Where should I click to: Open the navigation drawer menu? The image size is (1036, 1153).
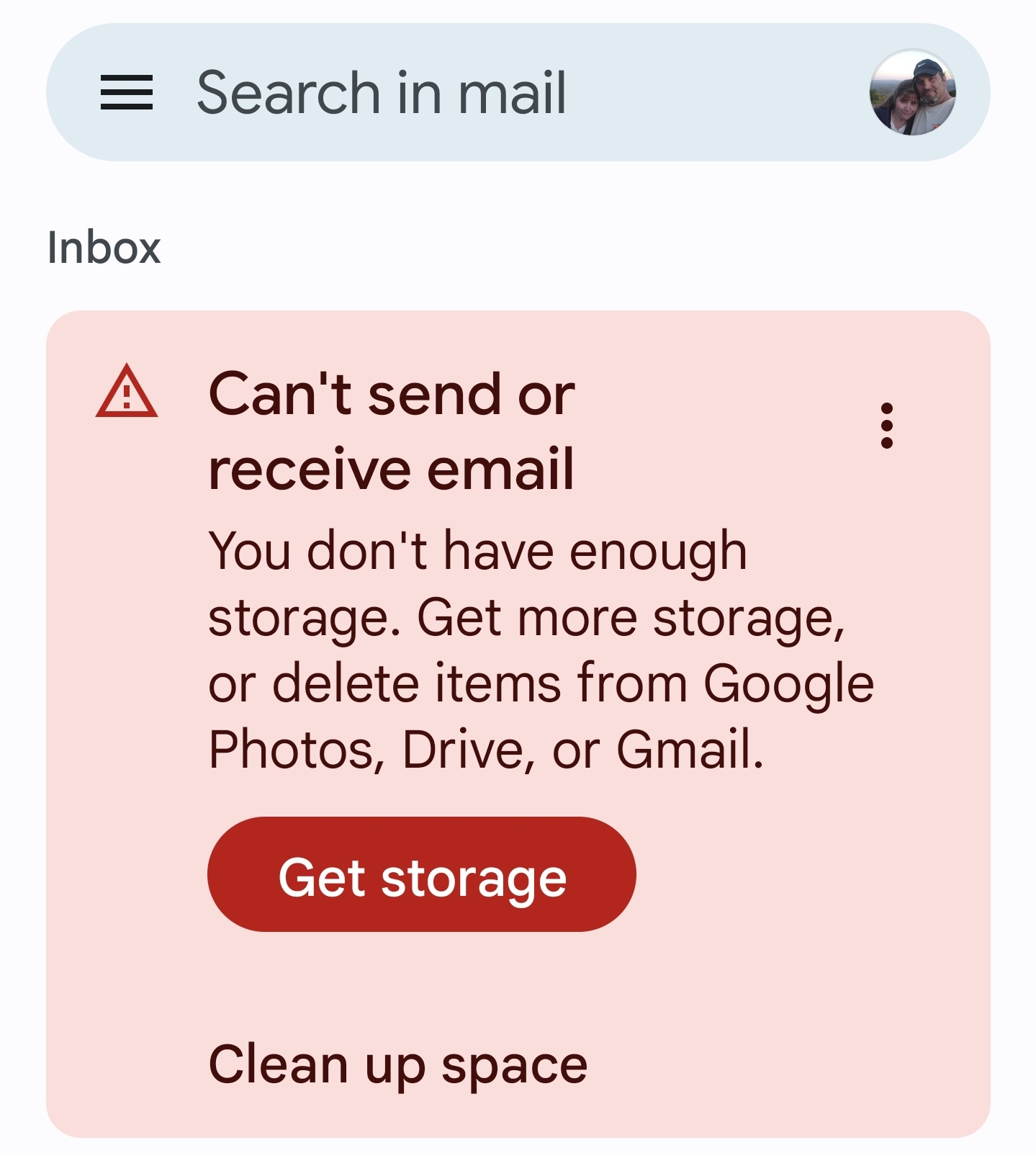click(x=127, y=93)
